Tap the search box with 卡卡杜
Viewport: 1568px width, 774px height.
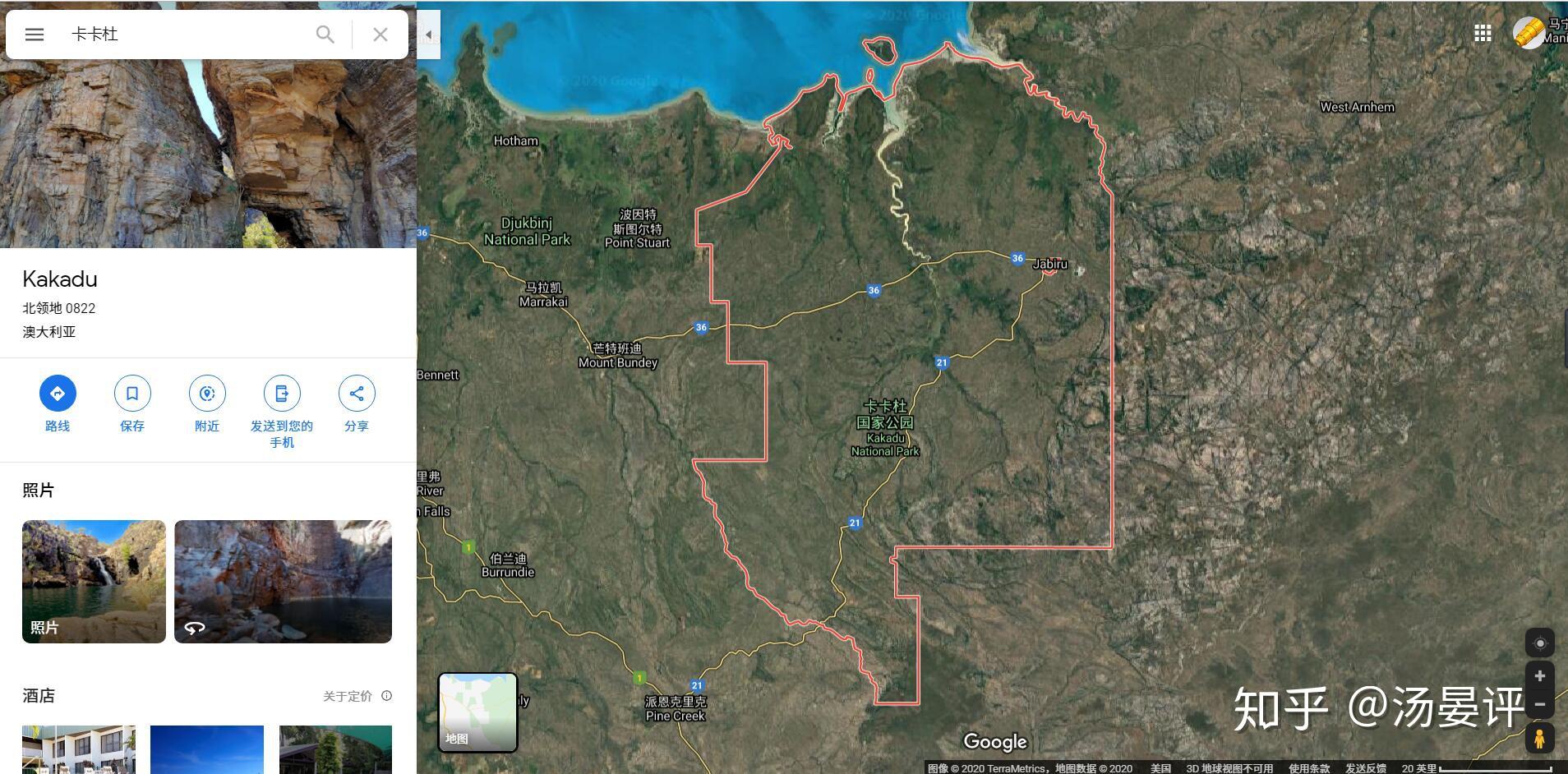[x=181, y=35]
